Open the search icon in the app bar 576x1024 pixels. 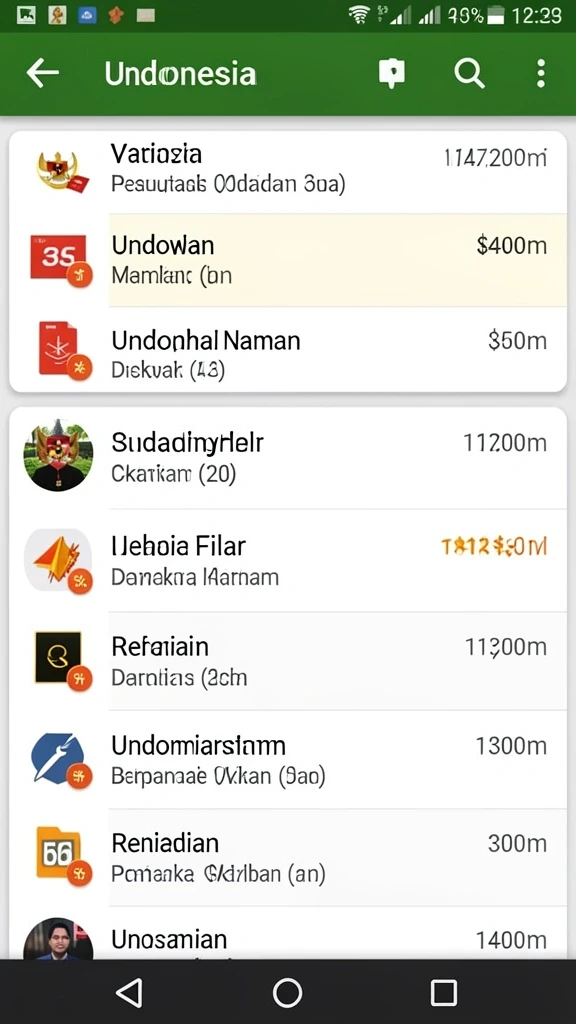tap(469, 73)
